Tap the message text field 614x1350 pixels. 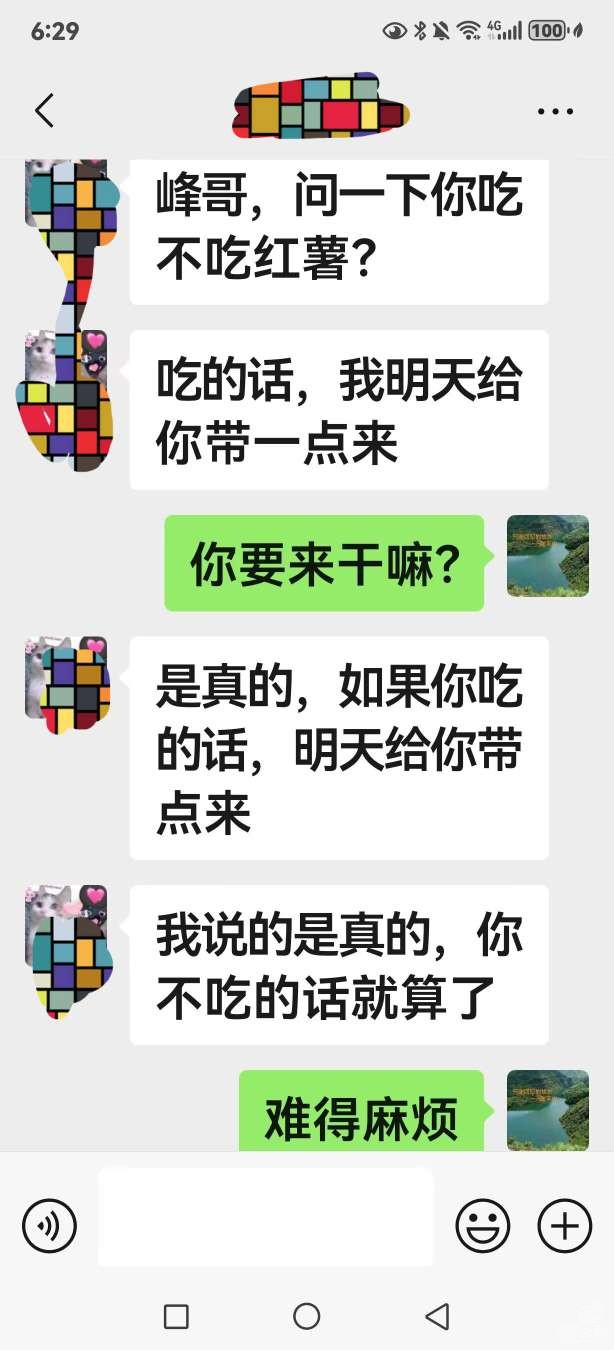[265, 1217]
